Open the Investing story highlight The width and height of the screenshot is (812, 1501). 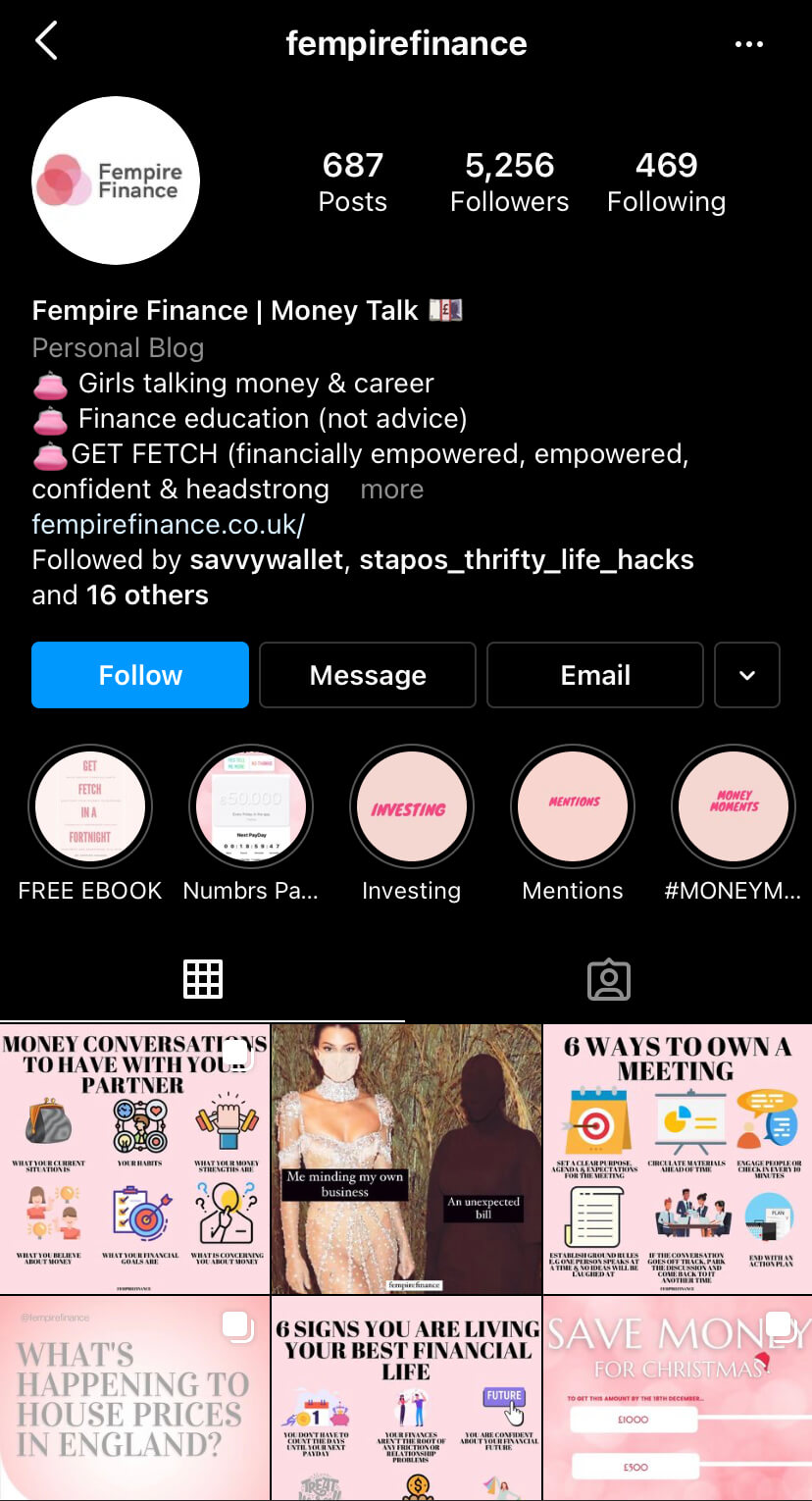coord(412,806)
